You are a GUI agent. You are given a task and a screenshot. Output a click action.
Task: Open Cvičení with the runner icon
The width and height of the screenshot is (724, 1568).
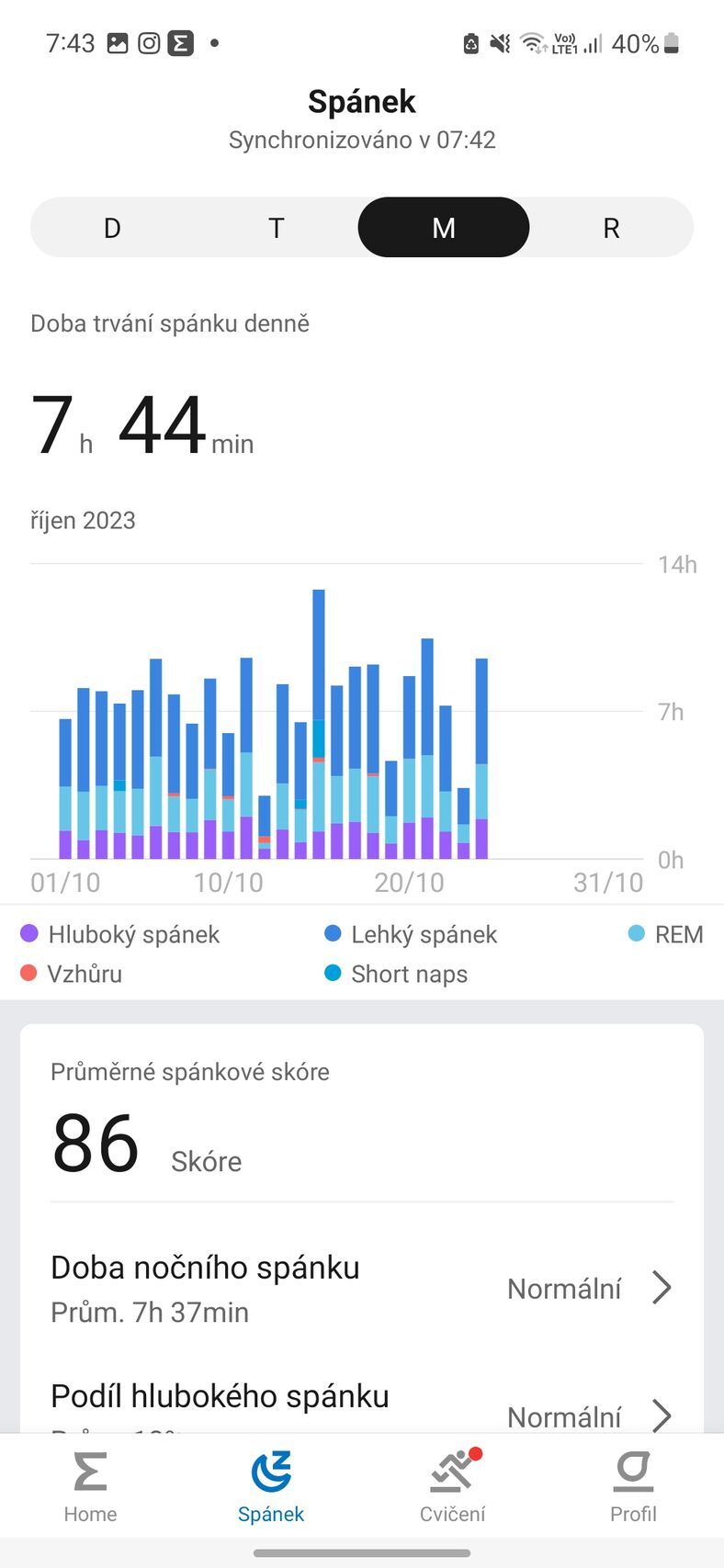tap(452, 1479)
